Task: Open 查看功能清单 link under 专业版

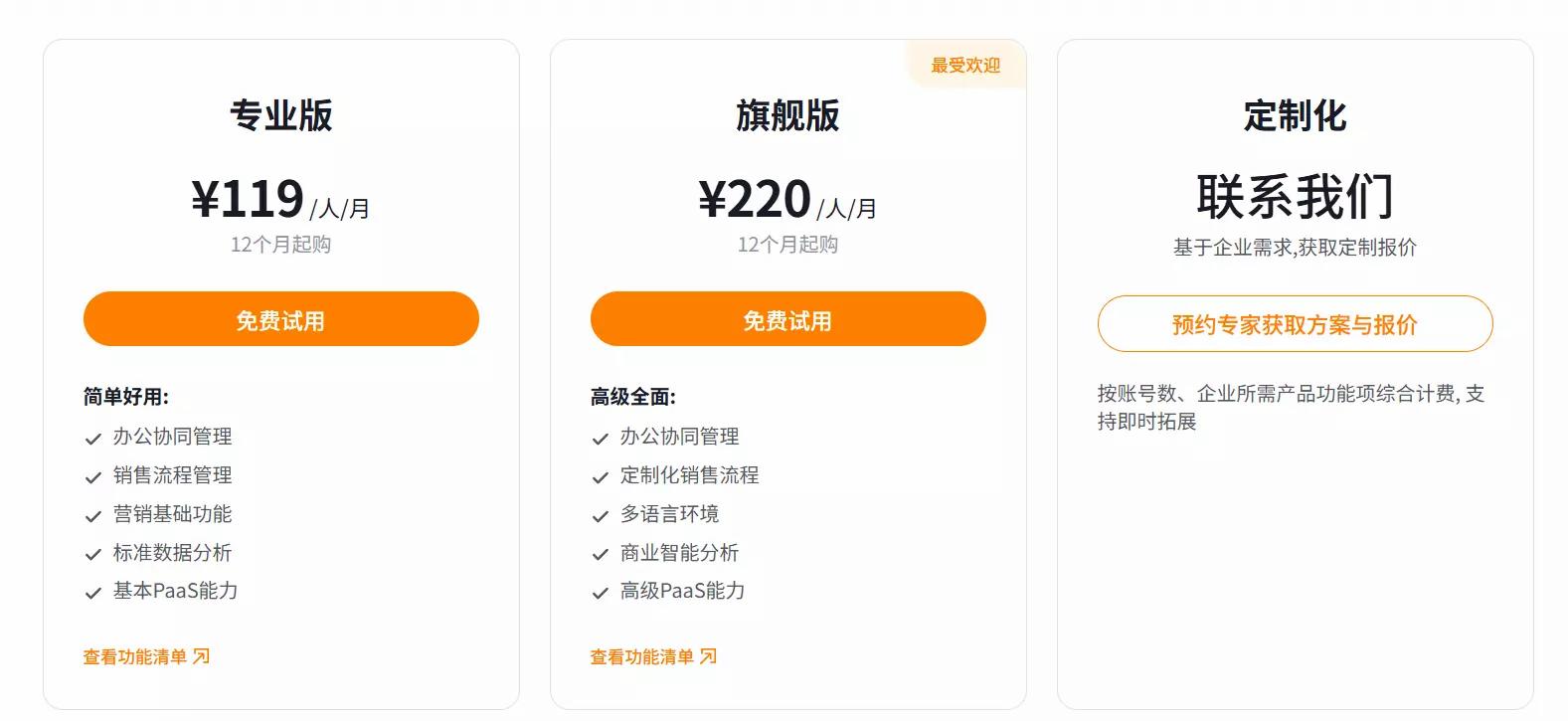Action: coord(146,656)
